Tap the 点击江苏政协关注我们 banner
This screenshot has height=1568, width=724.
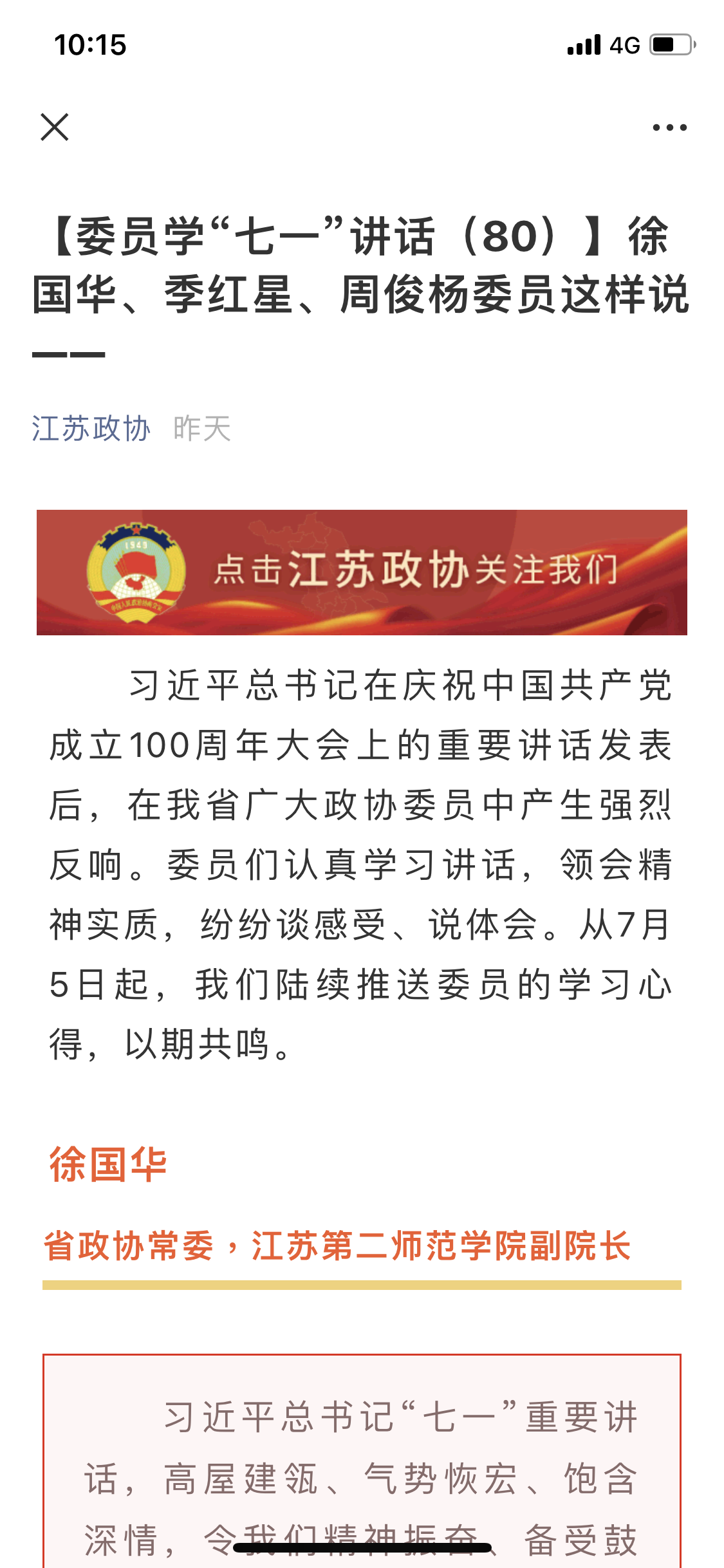click(x=362, y=572)
